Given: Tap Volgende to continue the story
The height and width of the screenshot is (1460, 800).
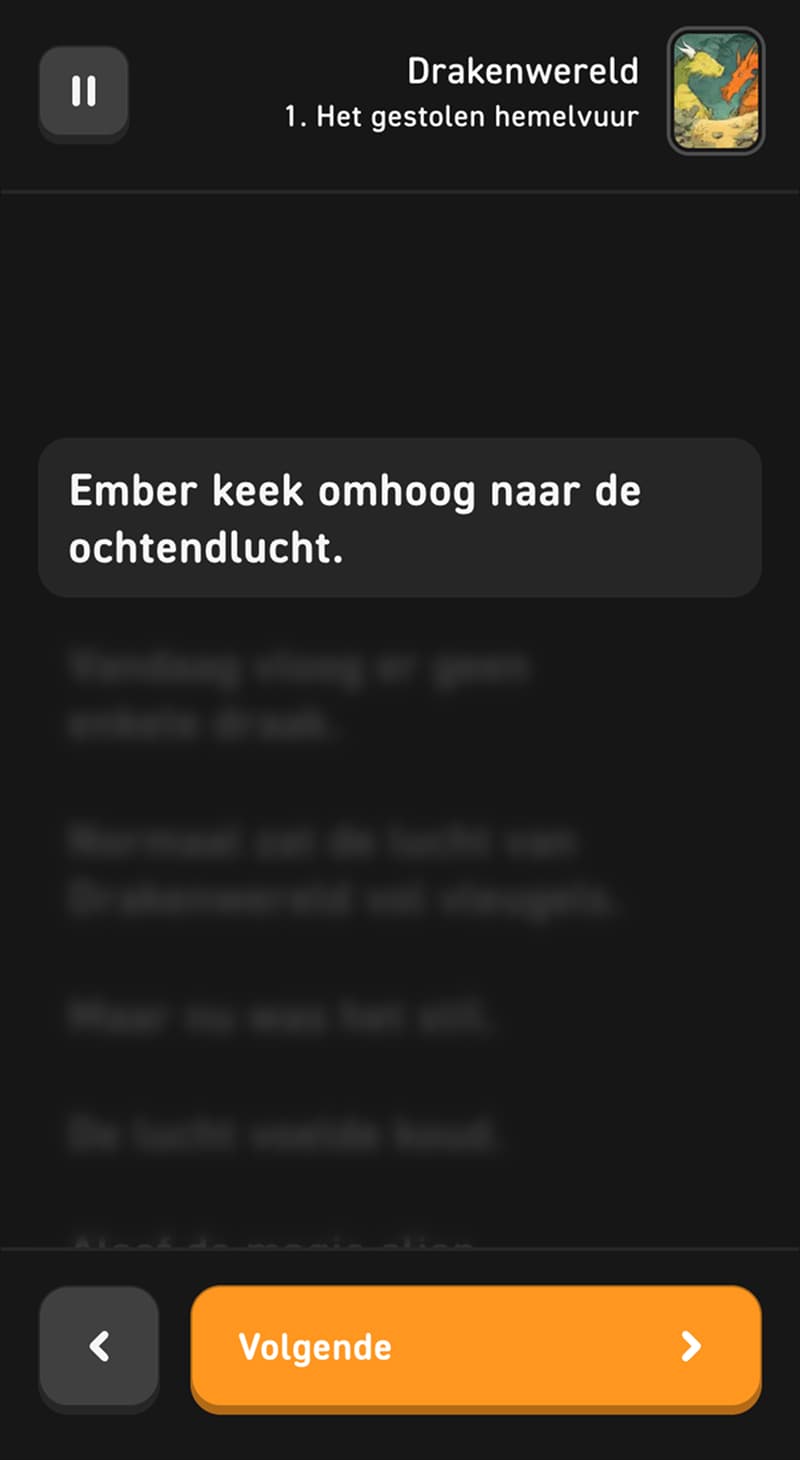Looking at the screenshot, I should (475, 1347).
